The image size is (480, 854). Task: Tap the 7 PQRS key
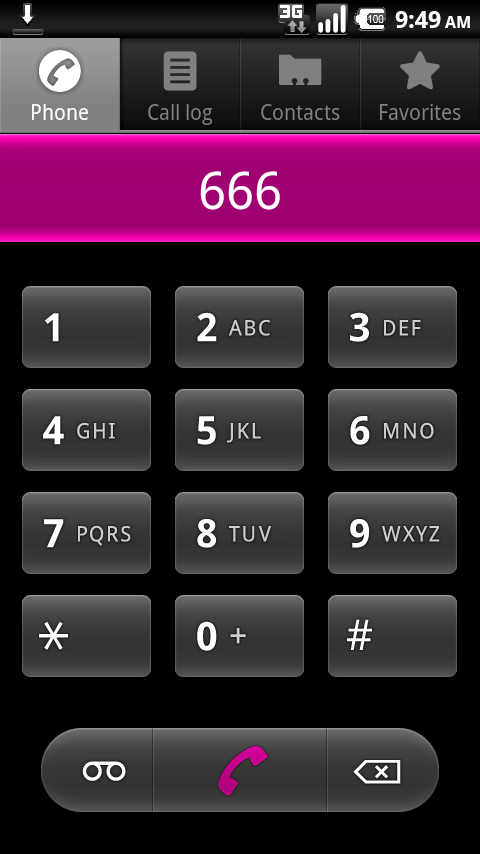point(86,533)
